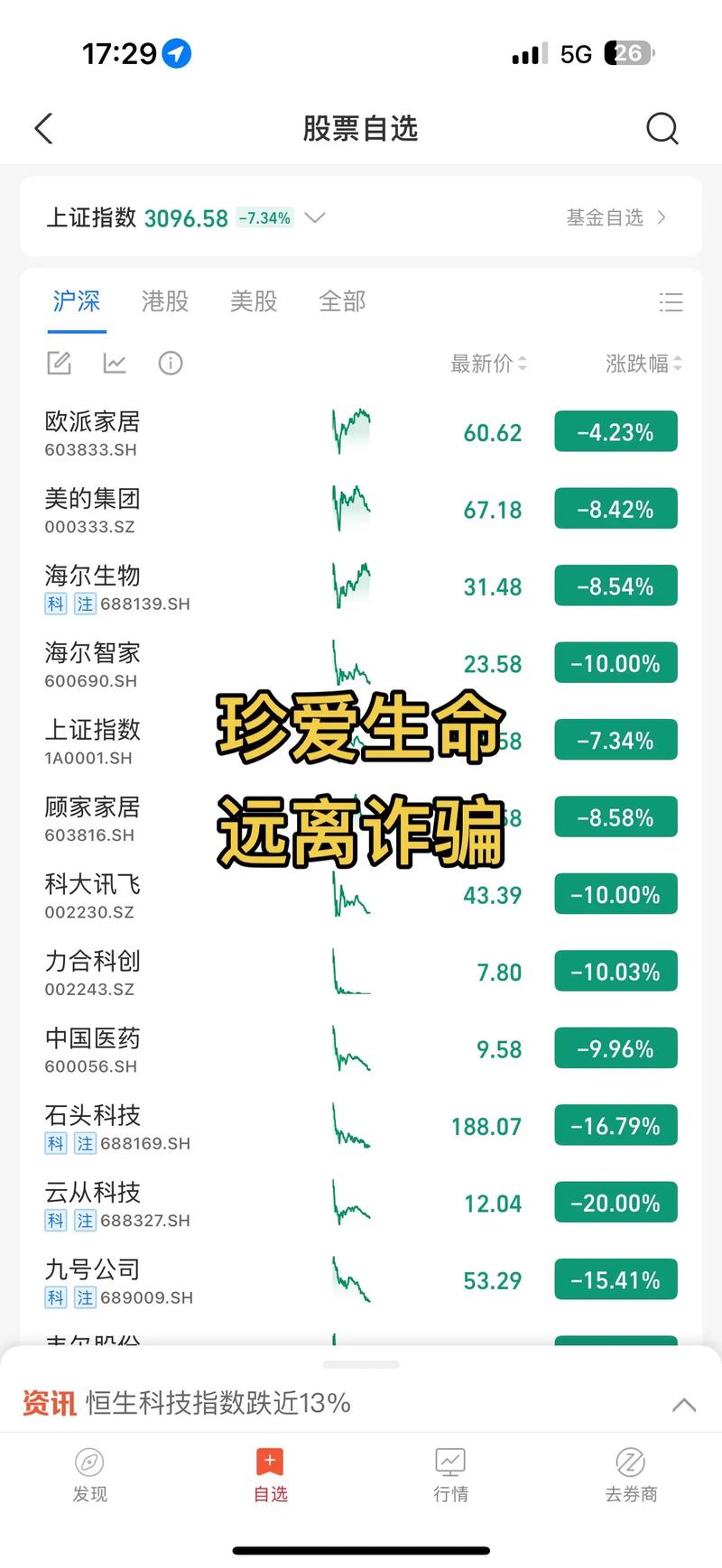This screenshot has height=1568, width=722.
Task: Select the 全部 tab
Action: [x=341, y=302]
